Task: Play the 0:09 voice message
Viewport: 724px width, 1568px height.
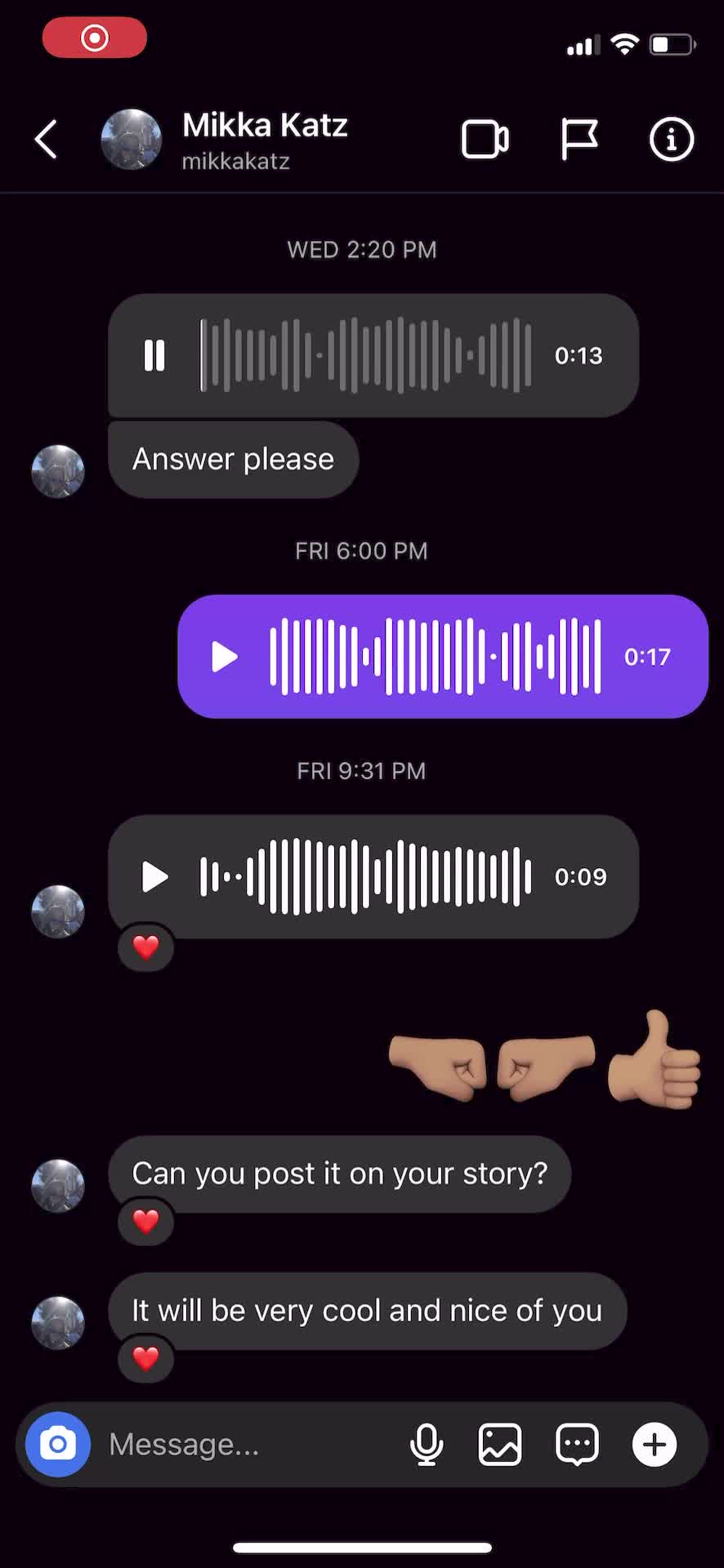Action: [x=154, y=876]
